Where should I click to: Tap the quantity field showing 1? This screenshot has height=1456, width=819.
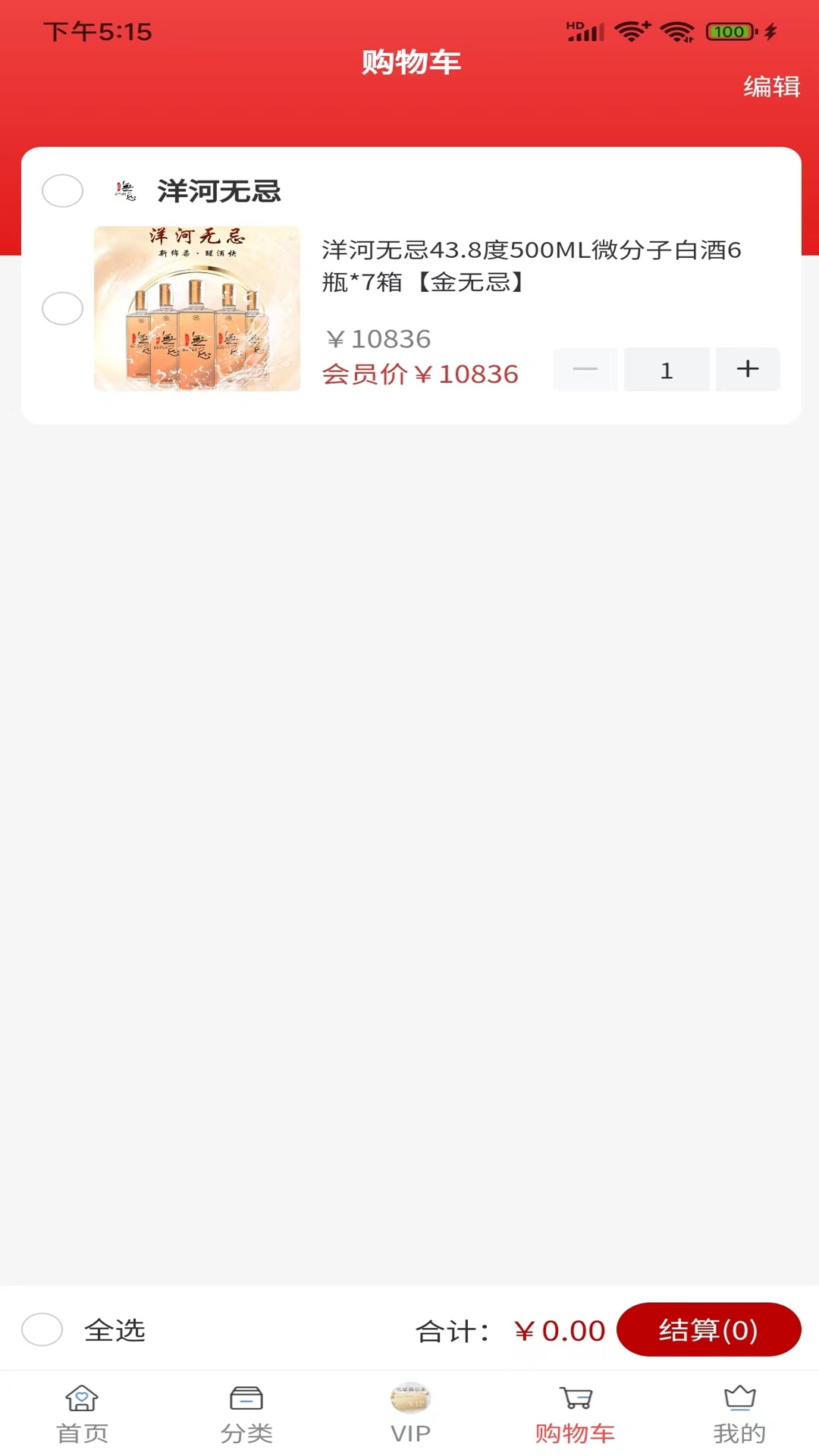[667, 370]
